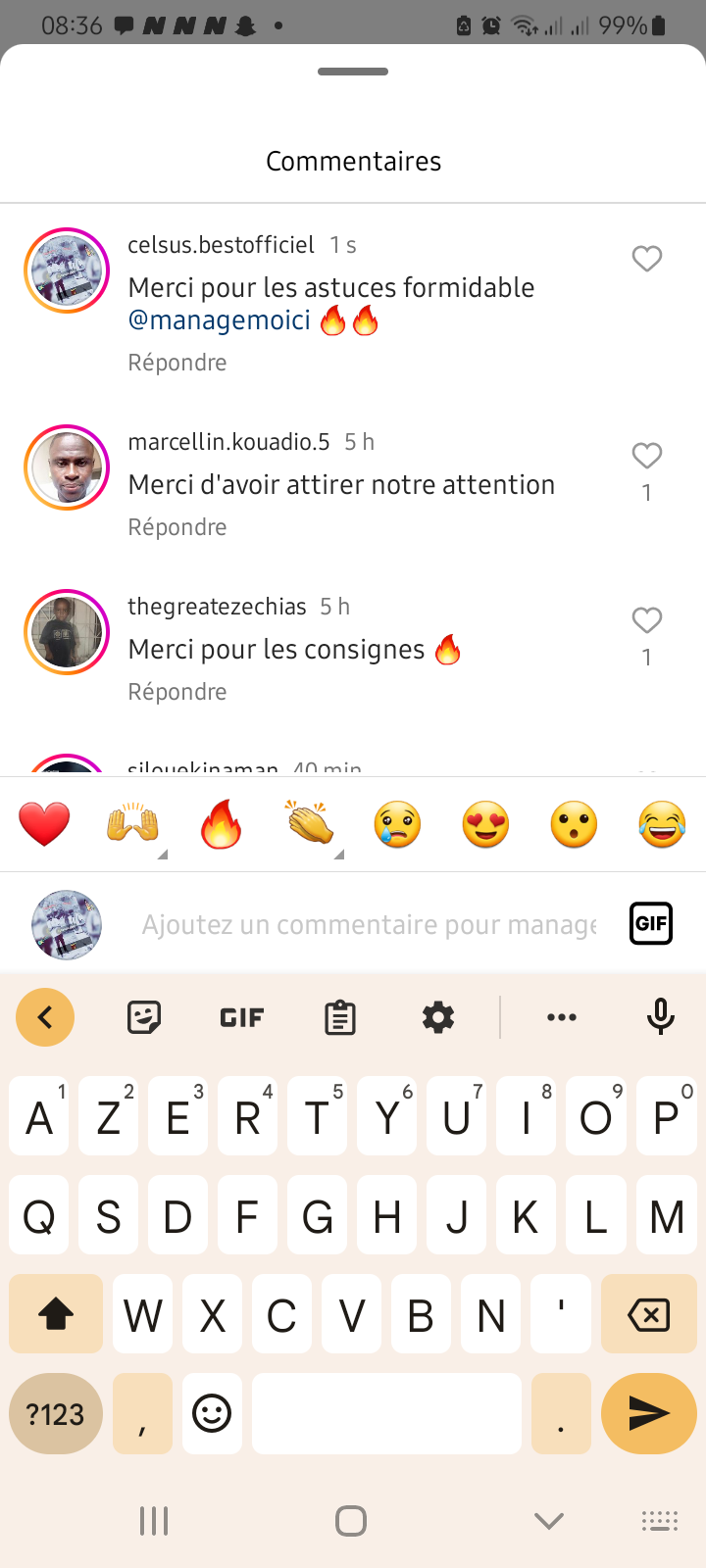
Task: Open the GIF picker beside comment field
Action: point(651,923)
